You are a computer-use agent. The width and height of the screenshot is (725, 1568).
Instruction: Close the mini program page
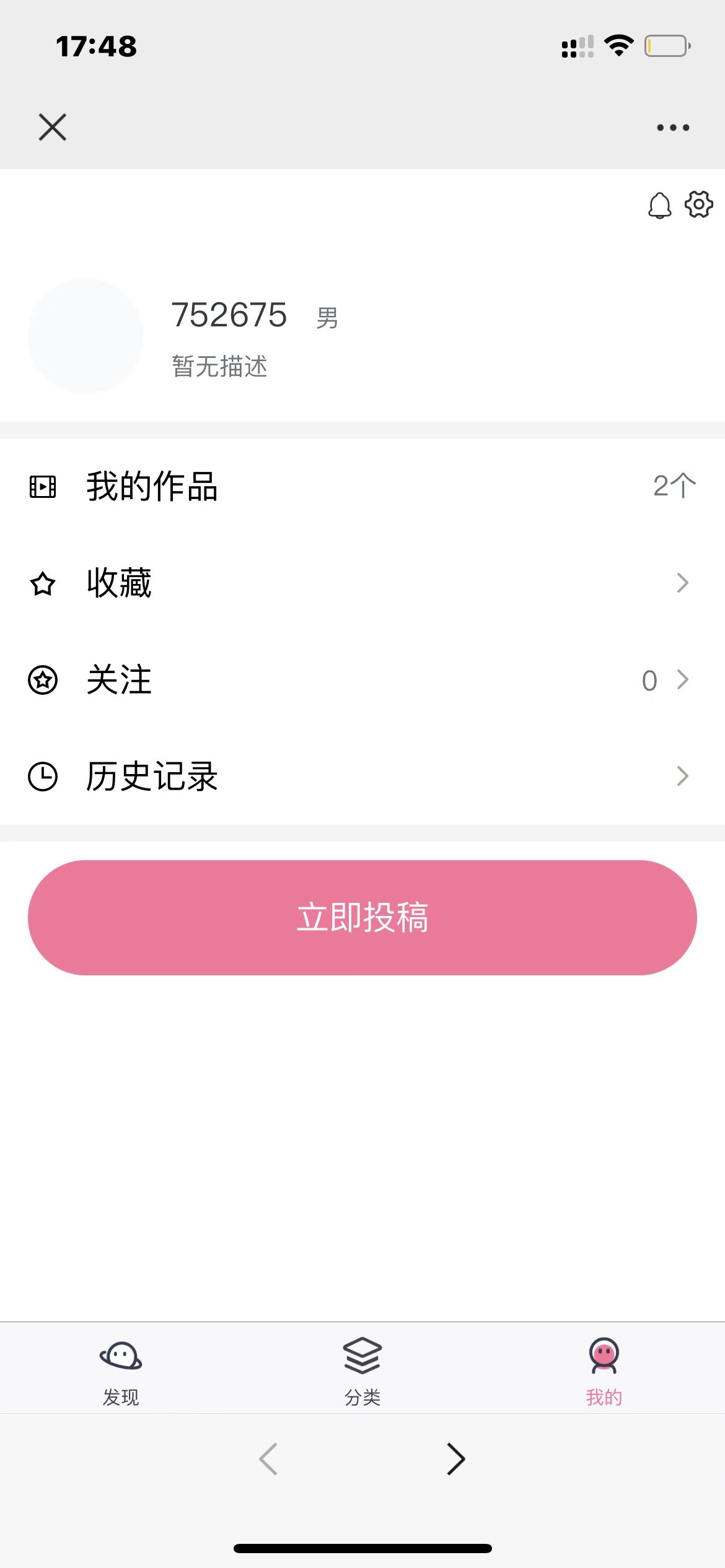pos(53,128)
